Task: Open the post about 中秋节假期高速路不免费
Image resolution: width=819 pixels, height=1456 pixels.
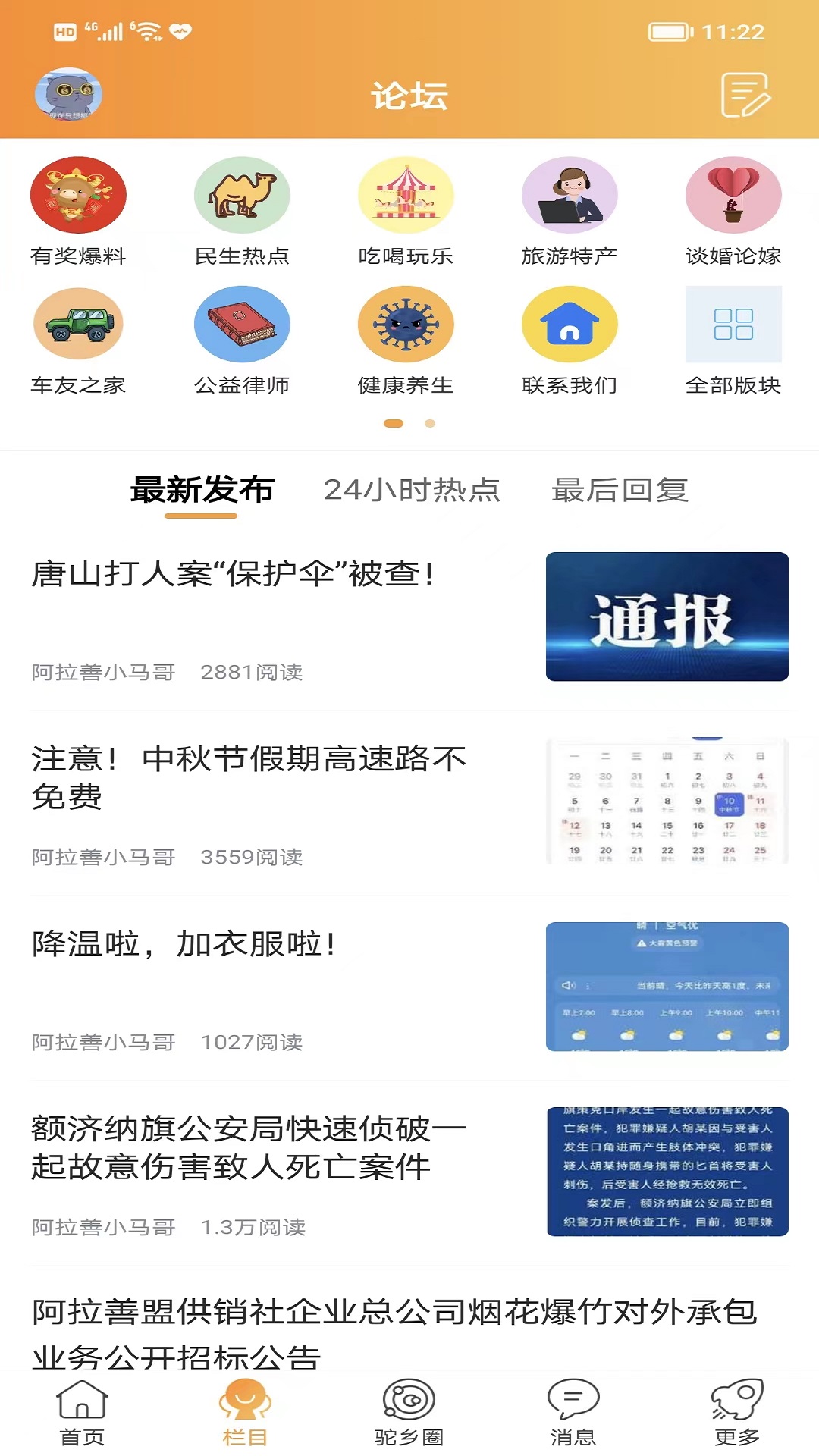Action: (409, 804)
